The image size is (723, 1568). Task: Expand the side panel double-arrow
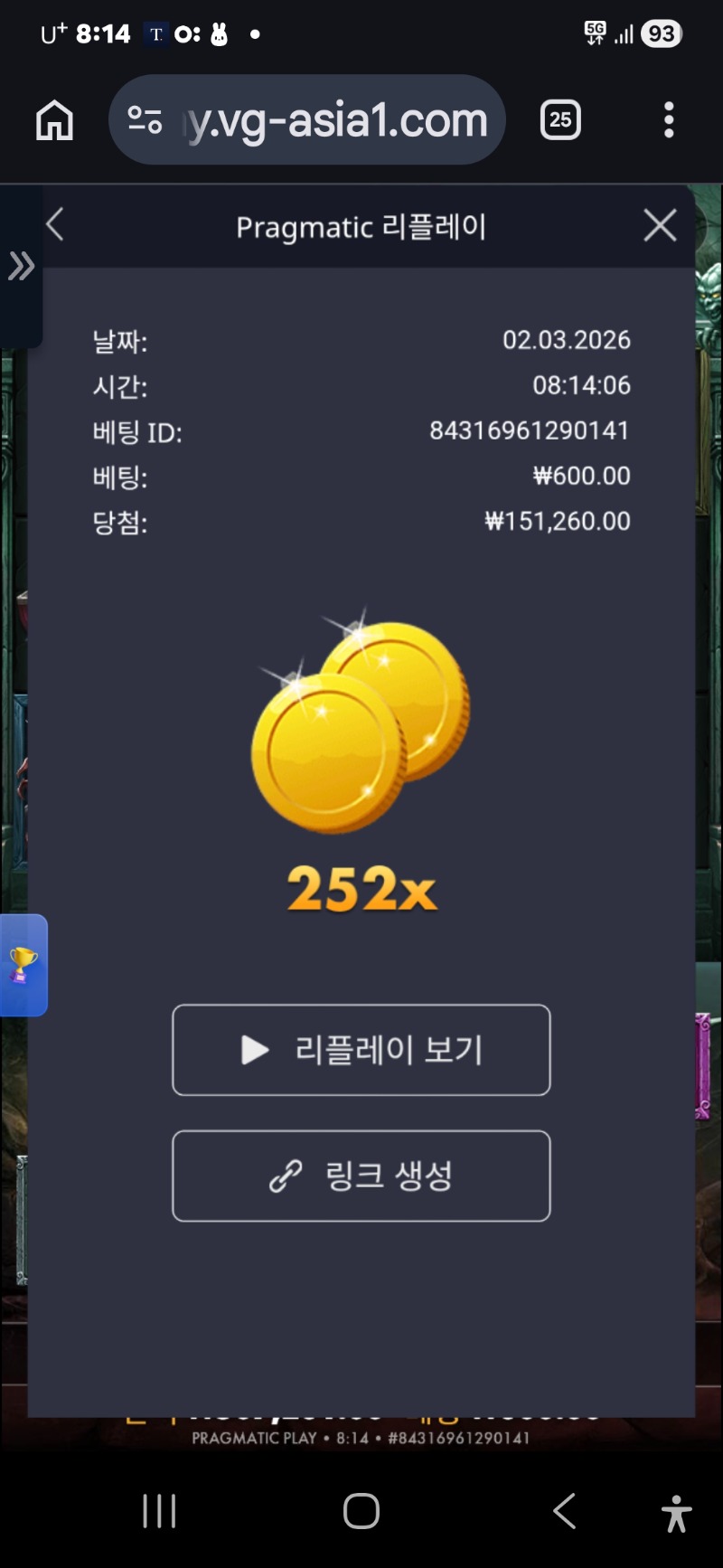pyautogui.click(x=21, y=267)
